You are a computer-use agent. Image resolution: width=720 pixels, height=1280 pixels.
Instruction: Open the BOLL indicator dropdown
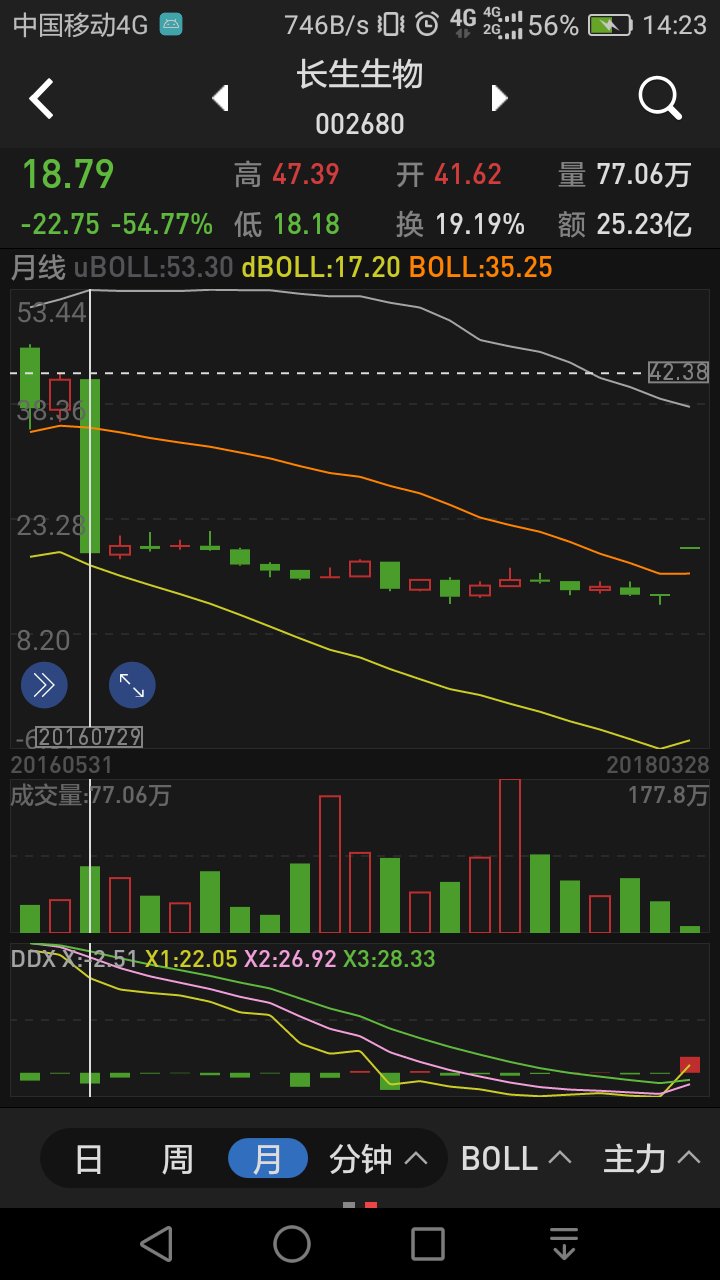pyautogui.click(x=515, y=1159)
